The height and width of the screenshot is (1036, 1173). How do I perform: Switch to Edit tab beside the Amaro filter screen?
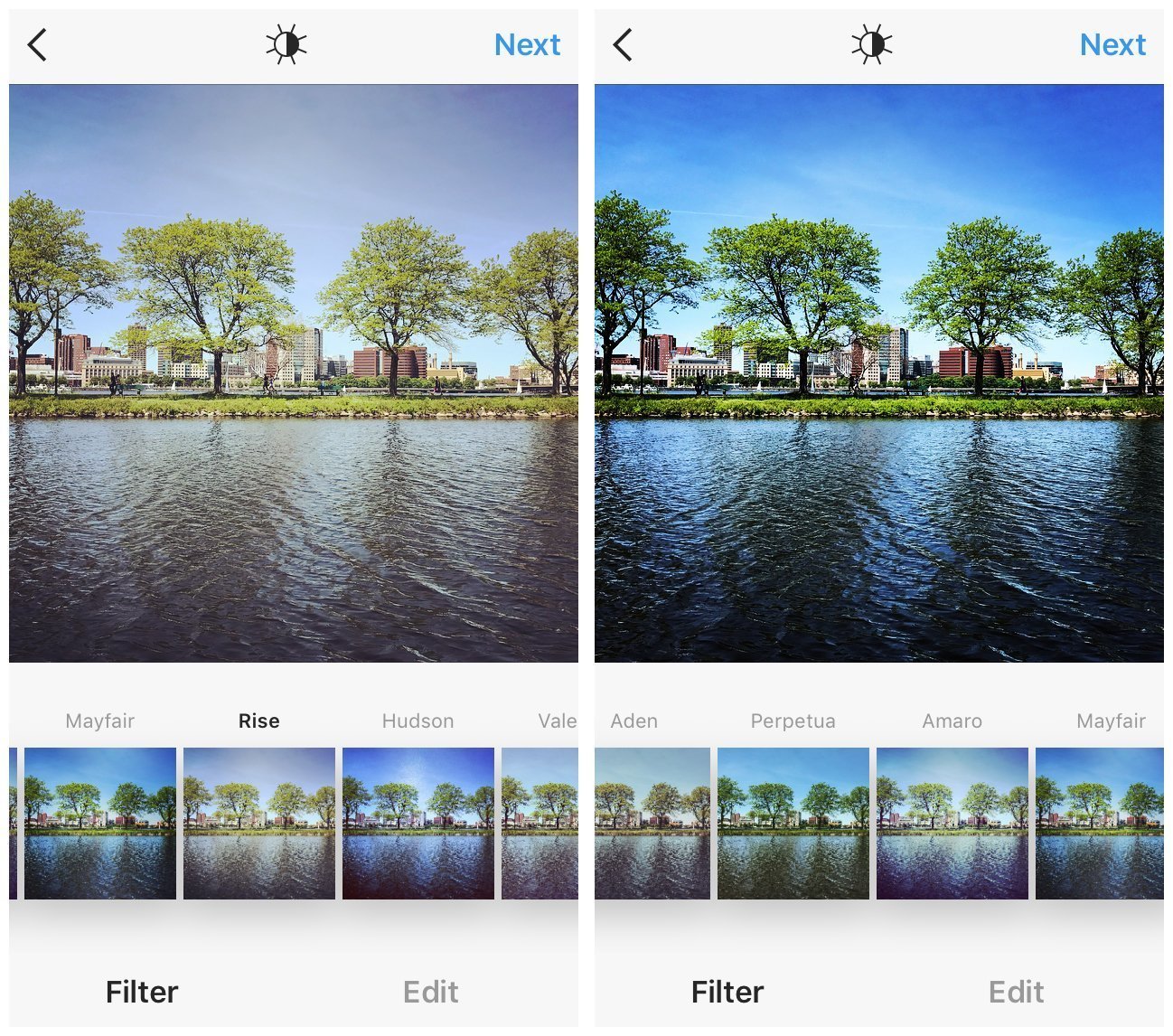pos(1016,992)
